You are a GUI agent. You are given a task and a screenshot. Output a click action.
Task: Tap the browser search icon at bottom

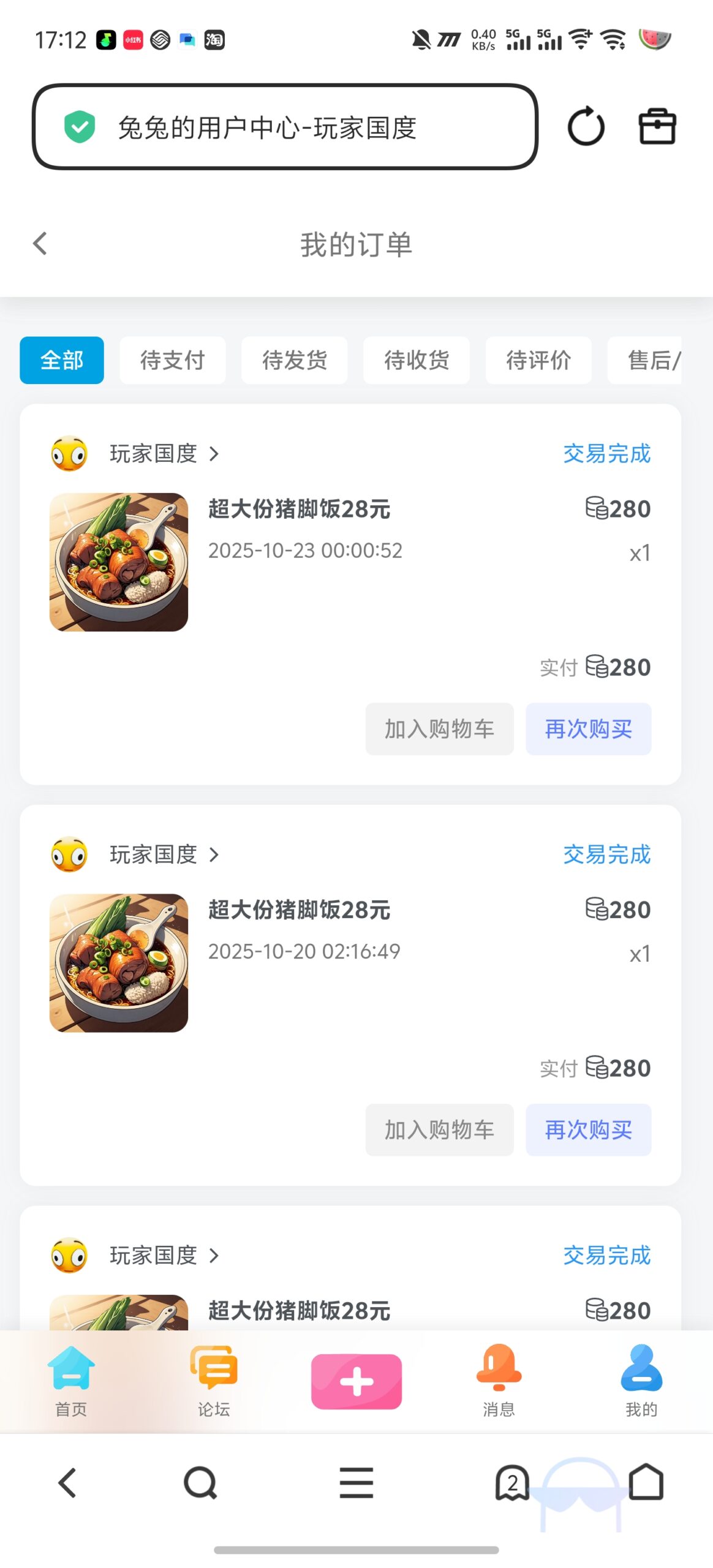(x=200, y=1482)
